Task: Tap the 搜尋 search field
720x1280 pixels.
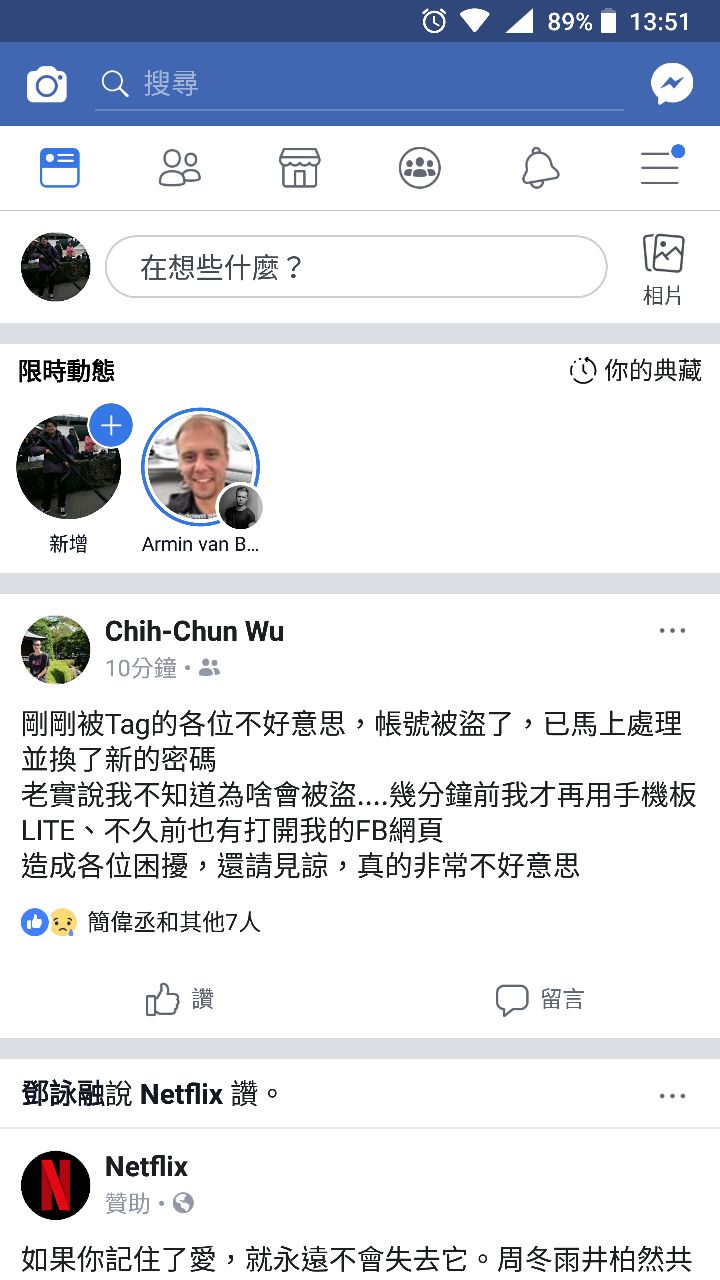Action: 360,84
